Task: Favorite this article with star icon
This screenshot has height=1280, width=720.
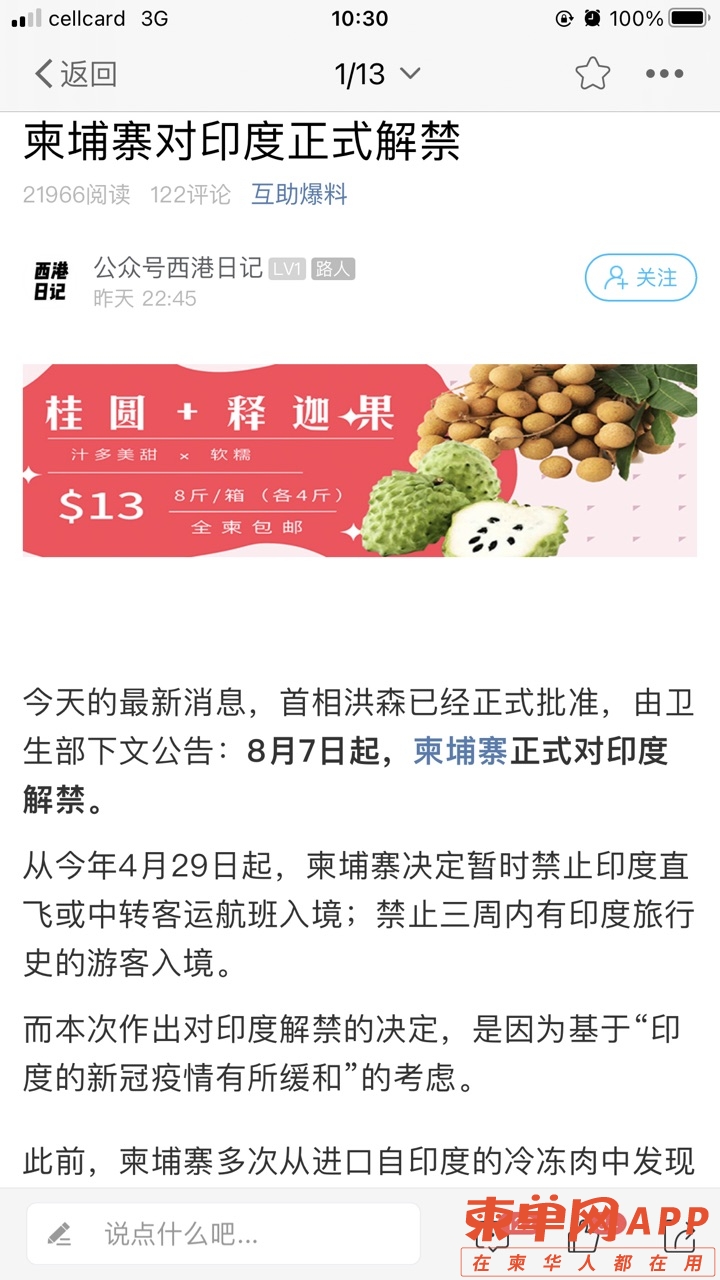Action: pyautogui.click(x=592, y=73)
